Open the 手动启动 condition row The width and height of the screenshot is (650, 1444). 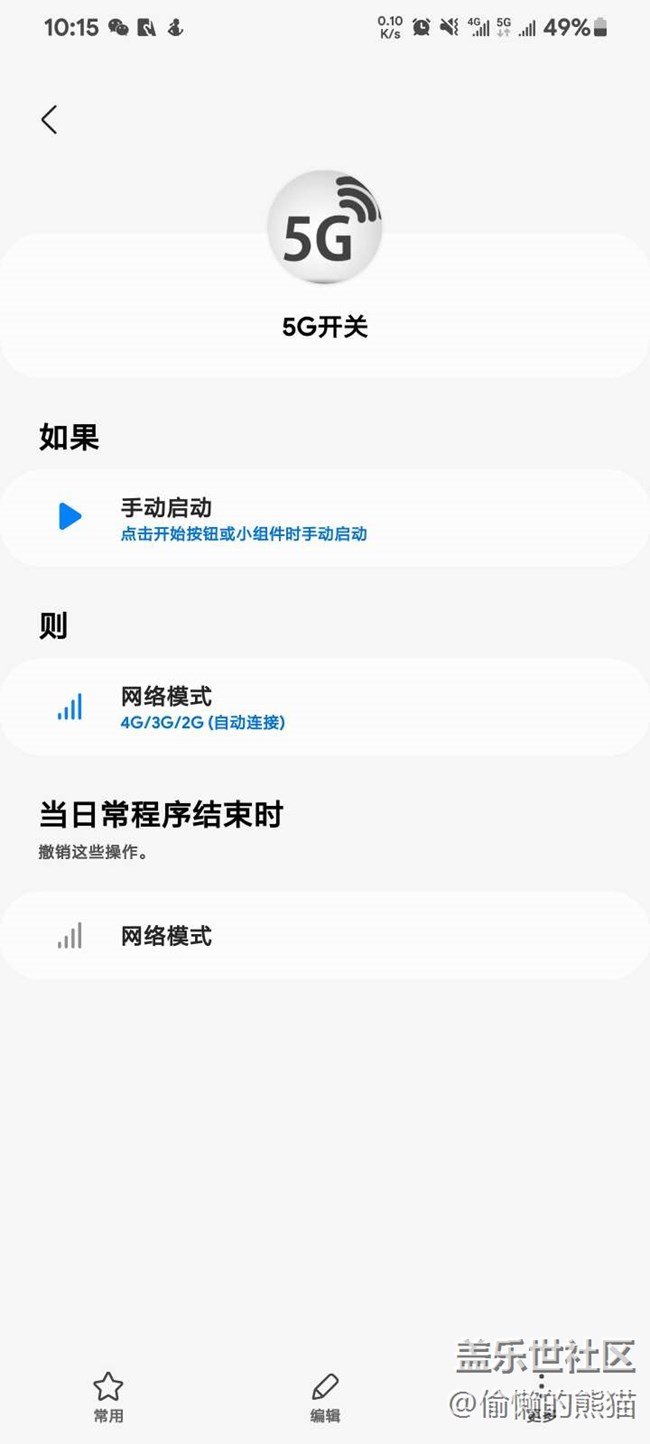click(x=324, y=518)
